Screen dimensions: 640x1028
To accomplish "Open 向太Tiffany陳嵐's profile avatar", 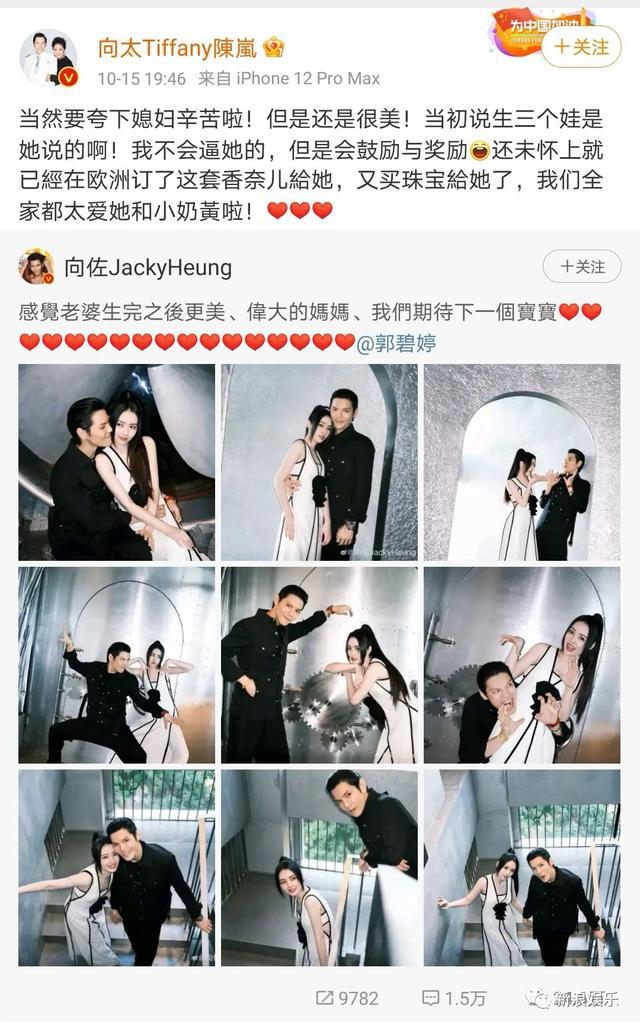I will [x=48, y=57].
